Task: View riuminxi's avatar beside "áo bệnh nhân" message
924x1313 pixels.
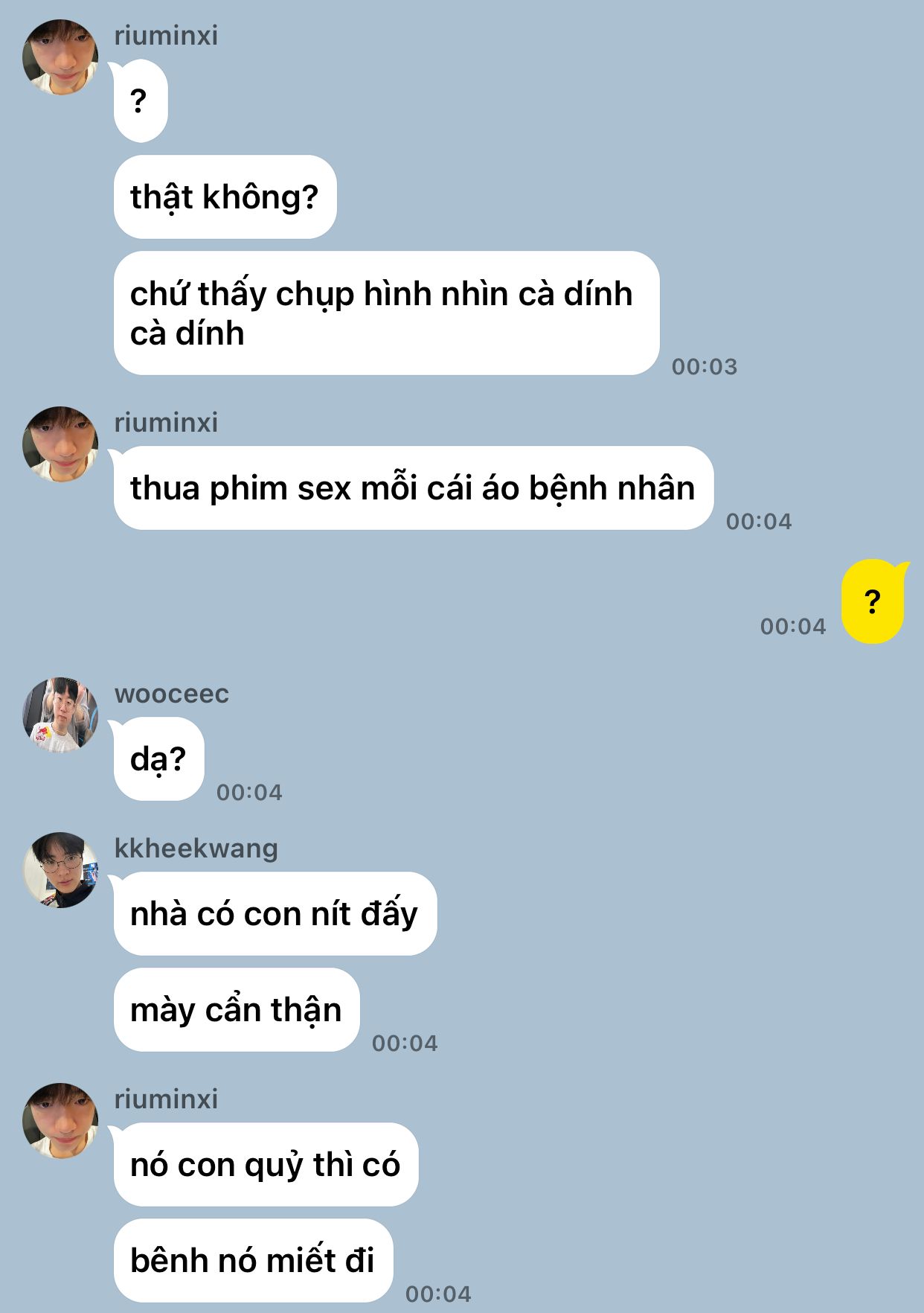Action: coord(60,444)
